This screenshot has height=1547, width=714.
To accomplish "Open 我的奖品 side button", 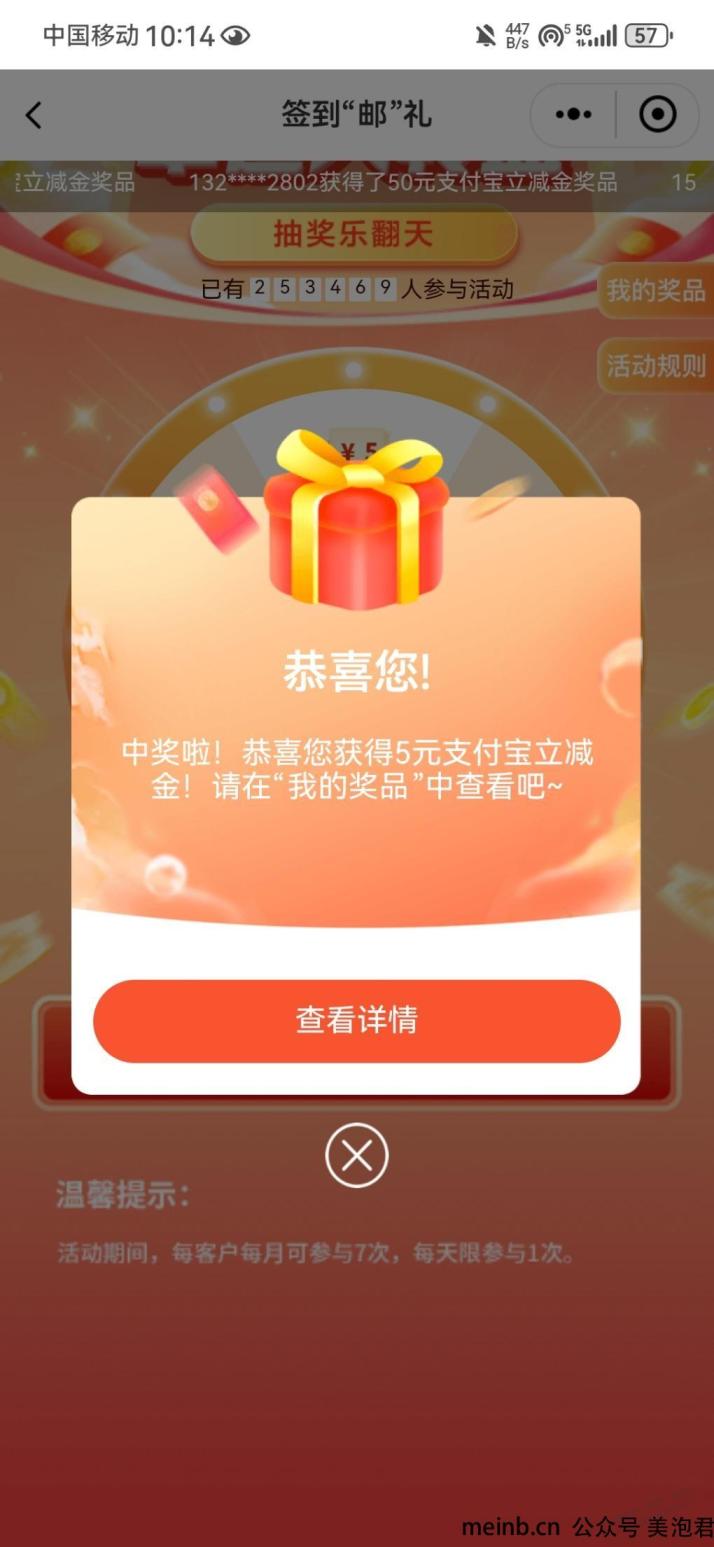I will (656, 291).
